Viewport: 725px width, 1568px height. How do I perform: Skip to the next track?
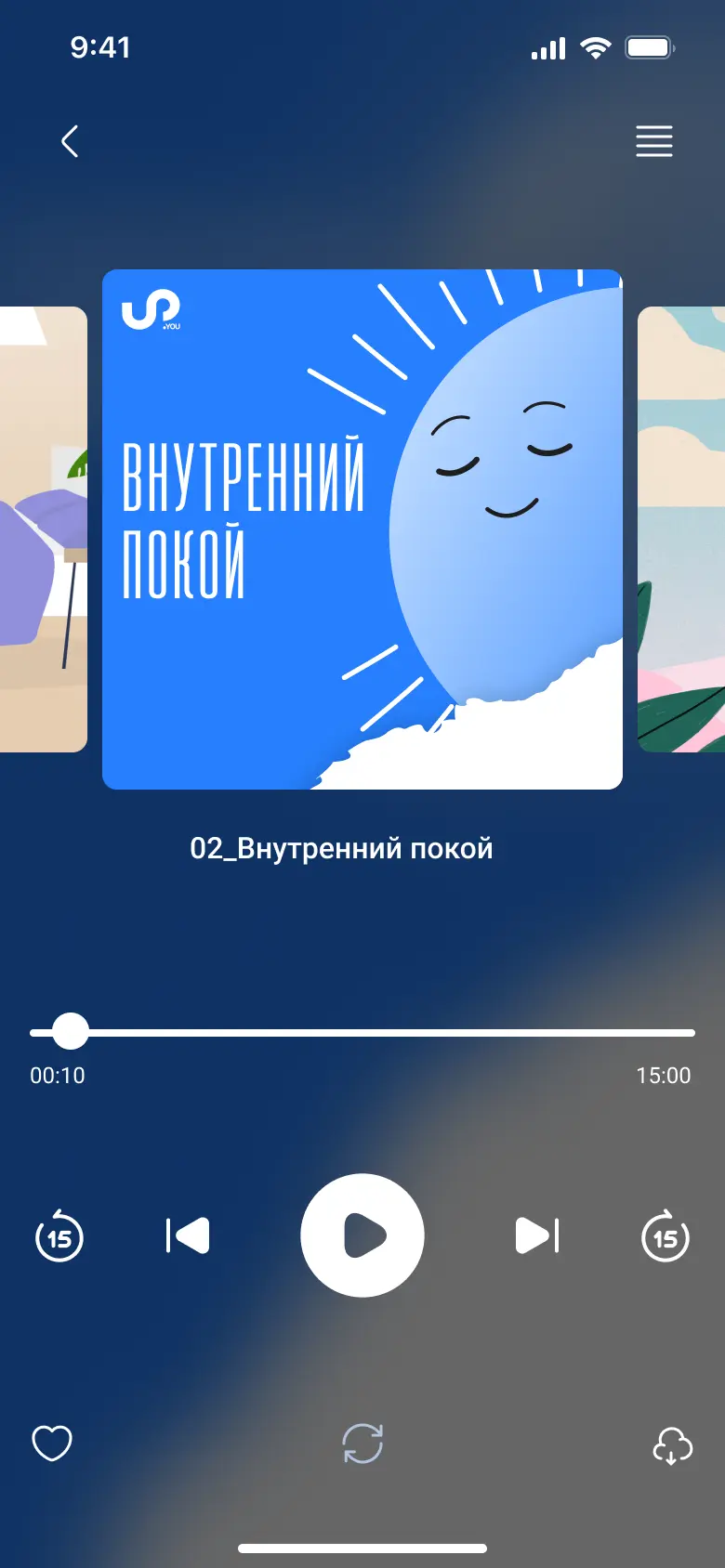[x=537, y=1236]
